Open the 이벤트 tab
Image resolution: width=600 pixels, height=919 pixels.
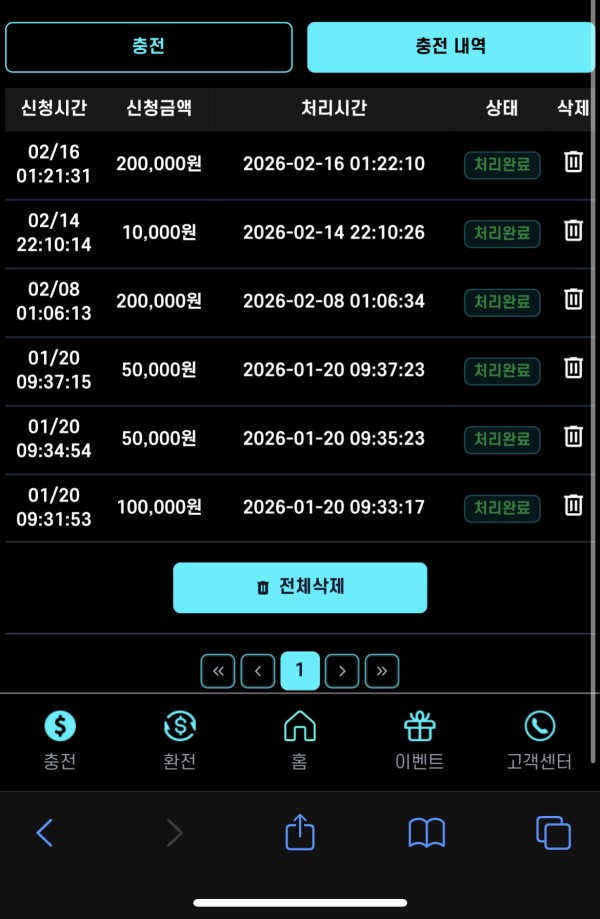click(419, 740)
